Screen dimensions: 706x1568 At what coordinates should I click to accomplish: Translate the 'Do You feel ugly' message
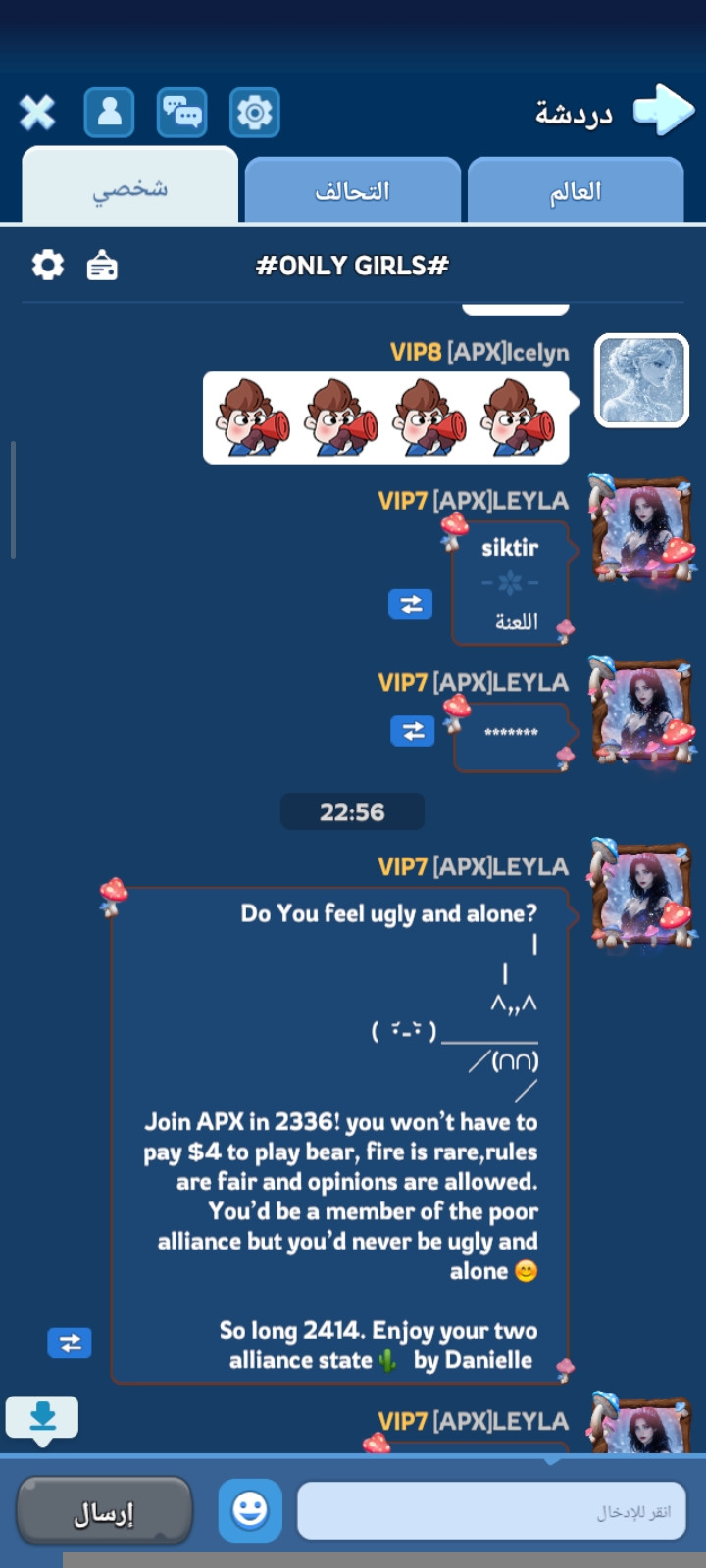(x=70, y=1343)
